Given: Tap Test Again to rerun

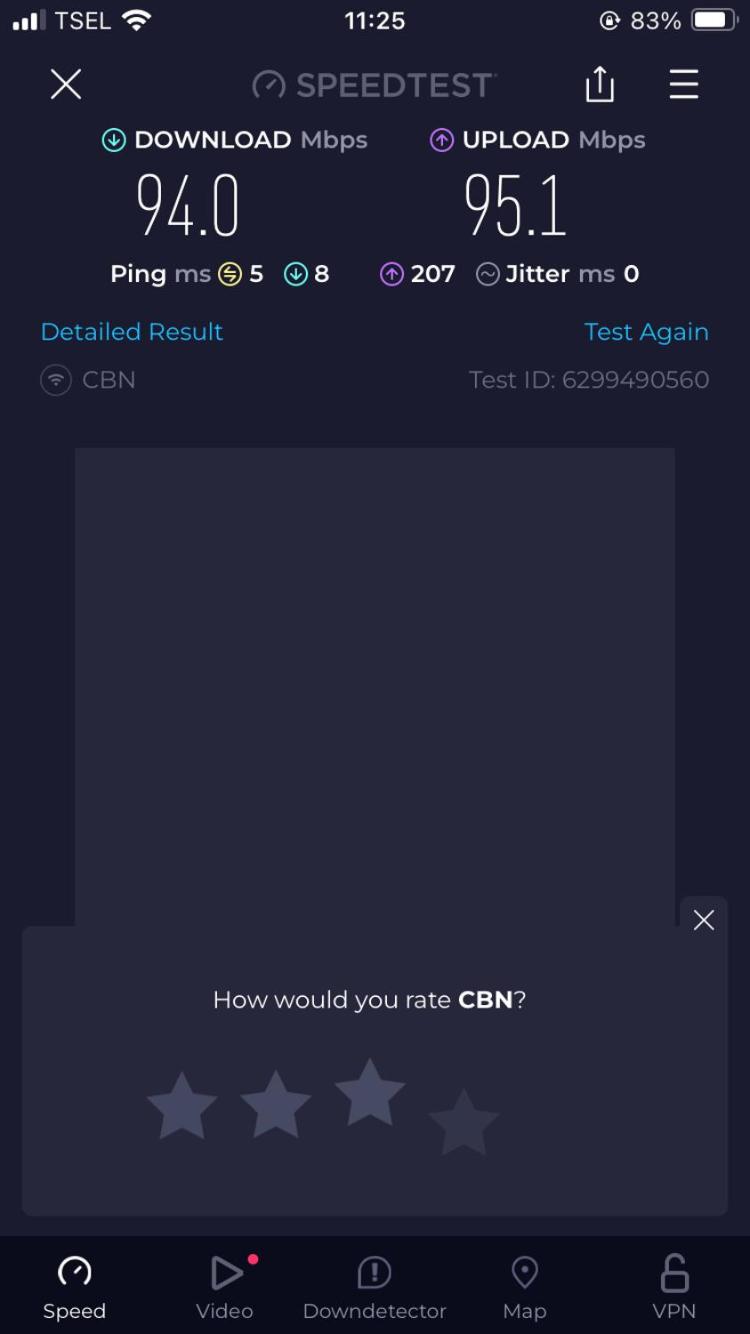Looking at the screenshot, I should pyautogui.click(x=646, y=332).
